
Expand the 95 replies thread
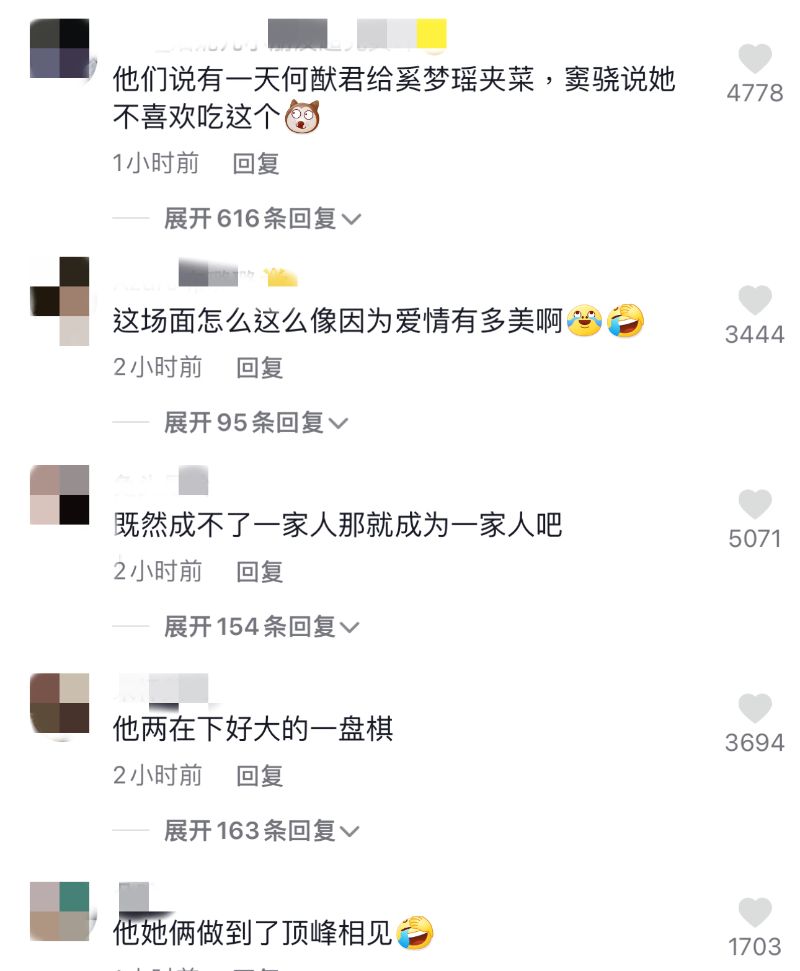[256, 423]
